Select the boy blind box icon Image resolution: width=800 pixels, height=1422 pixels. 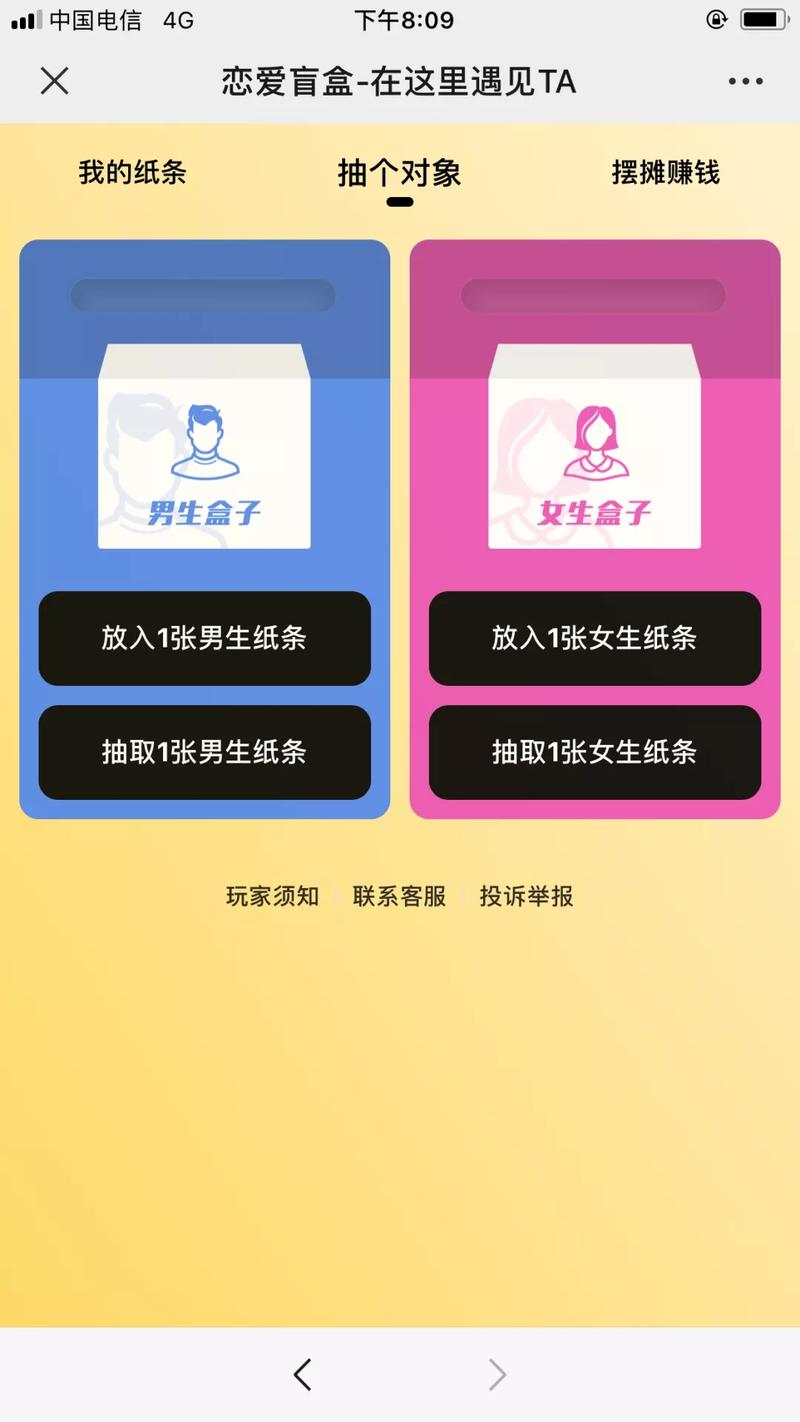(204, 450)
